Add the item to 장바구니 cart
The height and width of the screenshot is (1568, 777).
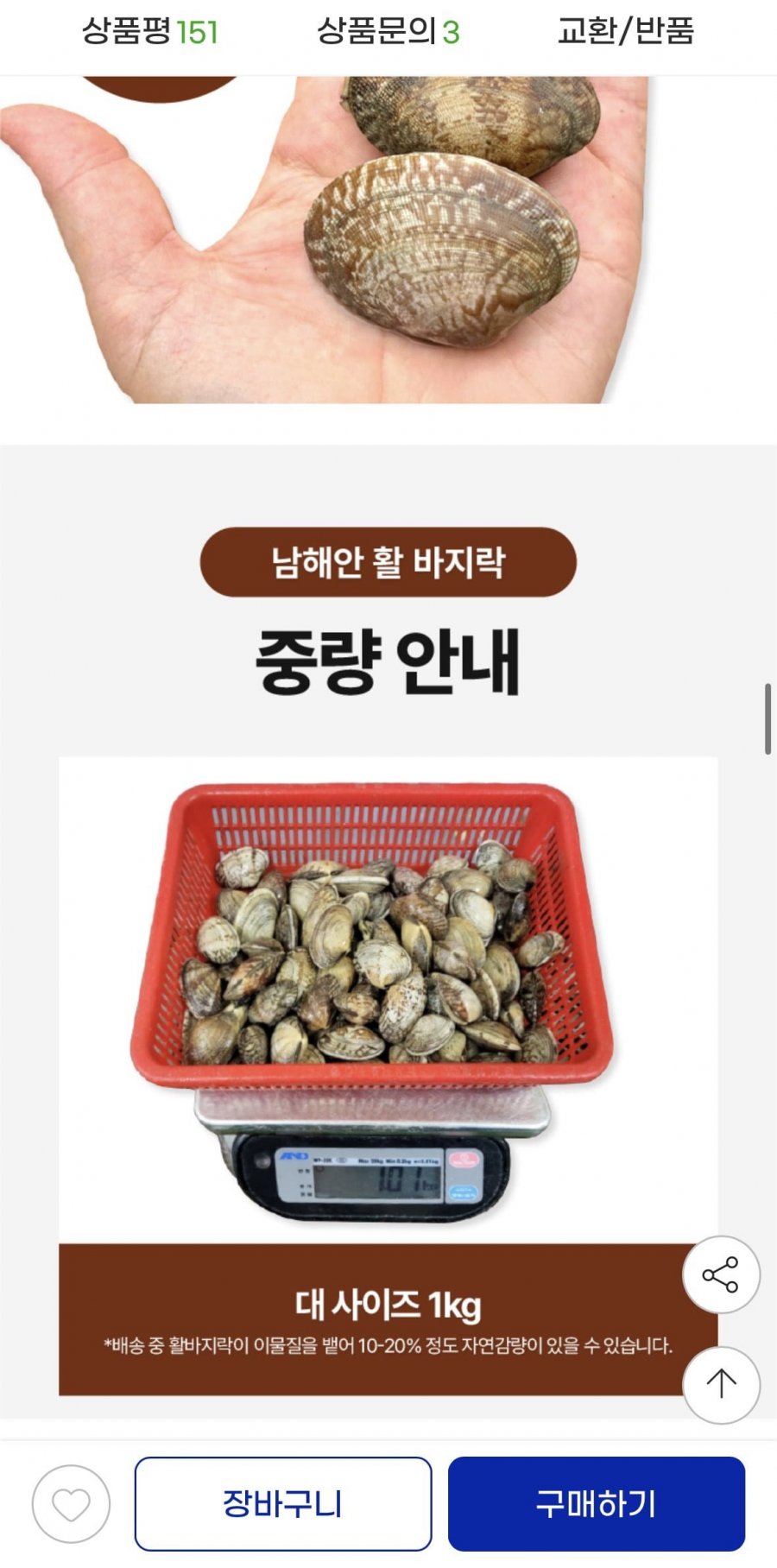(x=283, y=1504)
